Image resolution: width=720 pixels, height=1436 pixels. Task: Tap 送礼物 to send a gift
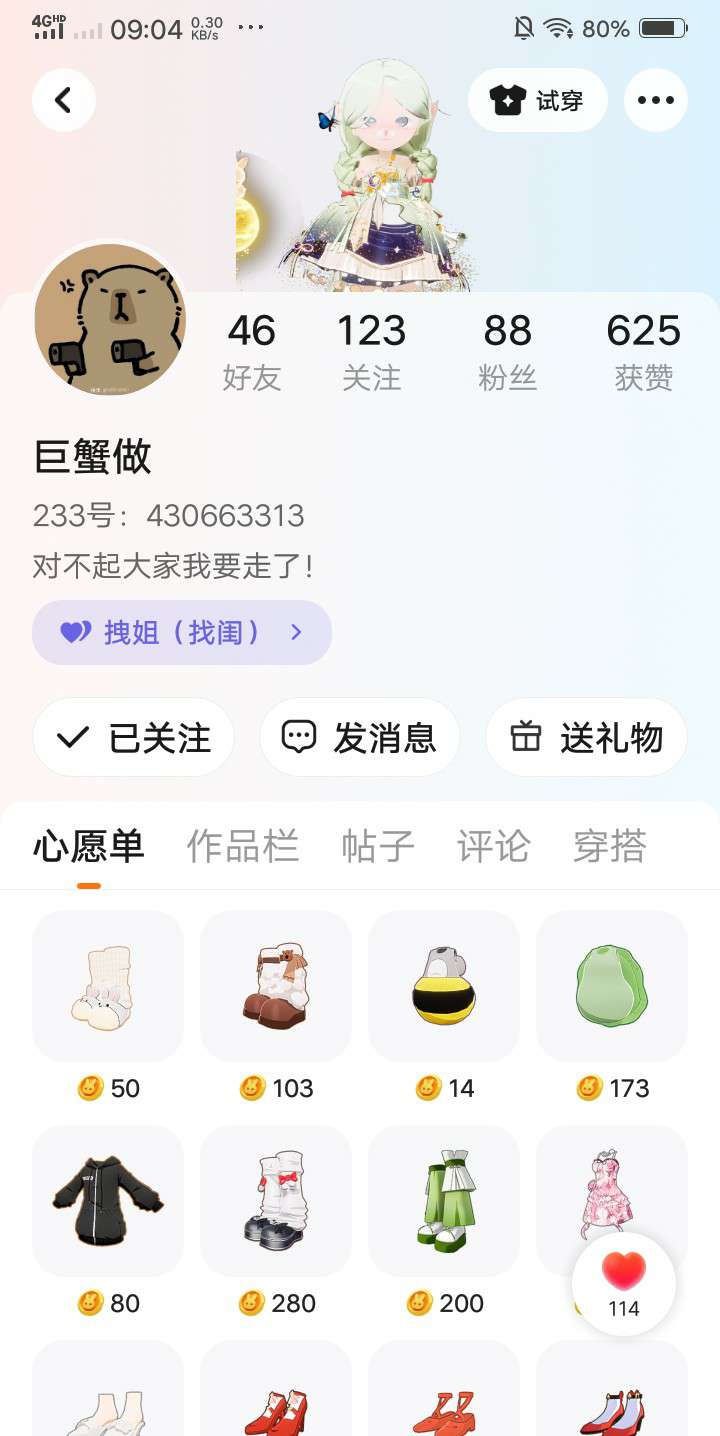click(x=586, y=738)
